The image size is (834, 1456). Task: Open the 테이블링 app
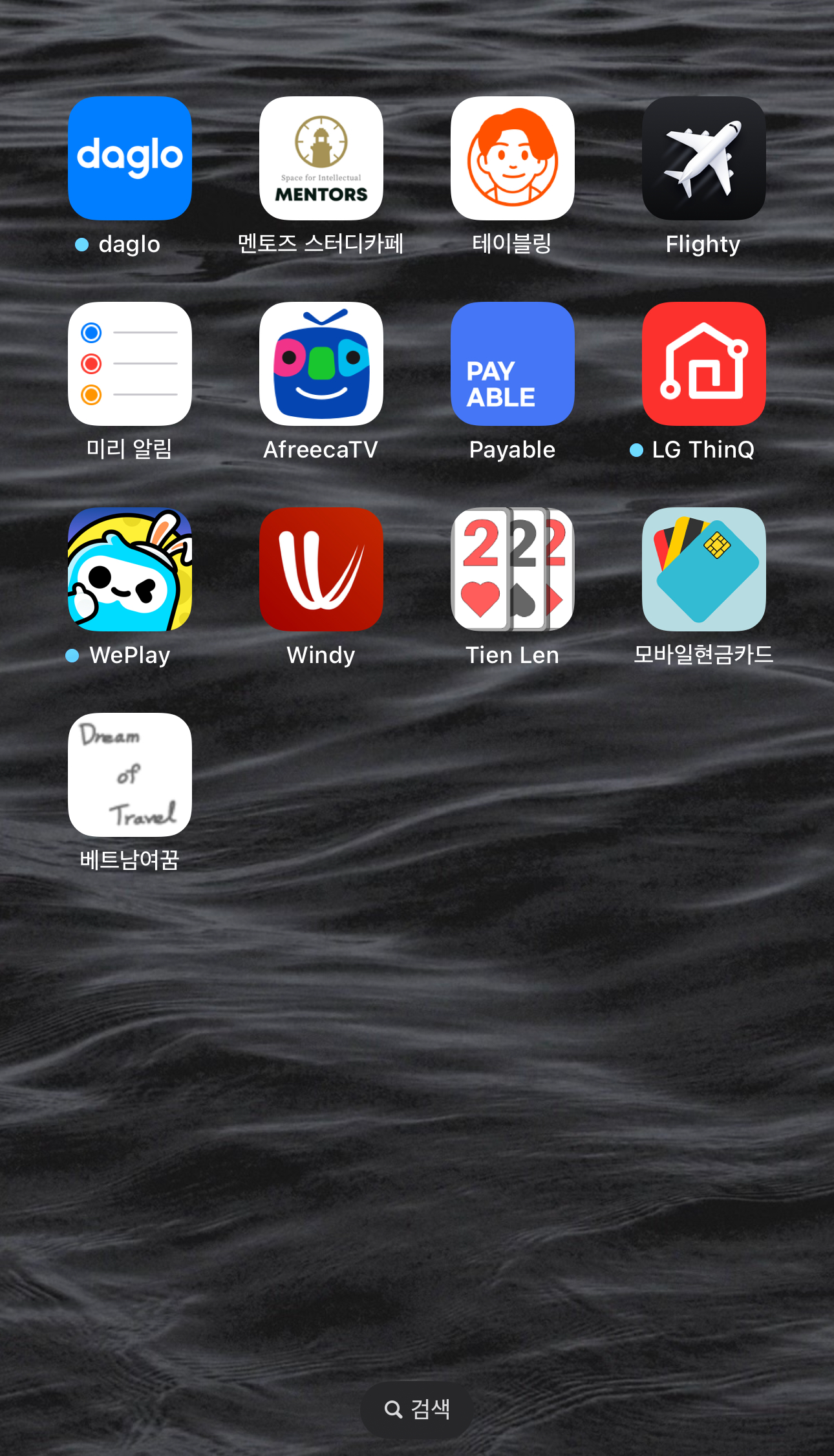tap(512, 158)
